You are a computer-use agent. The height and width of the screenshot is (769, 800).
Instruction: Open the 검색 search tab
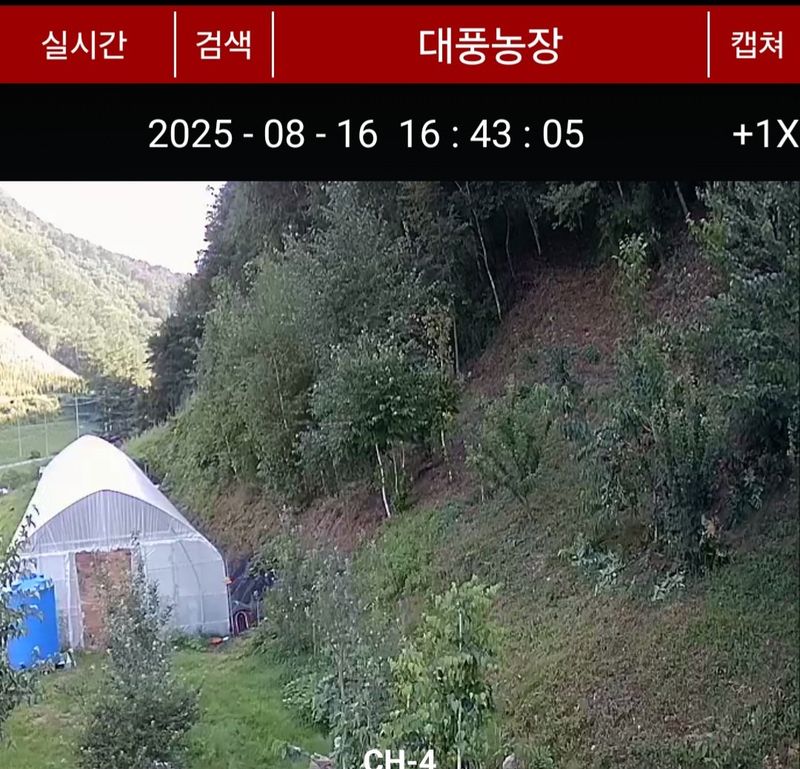coord(224,45)
